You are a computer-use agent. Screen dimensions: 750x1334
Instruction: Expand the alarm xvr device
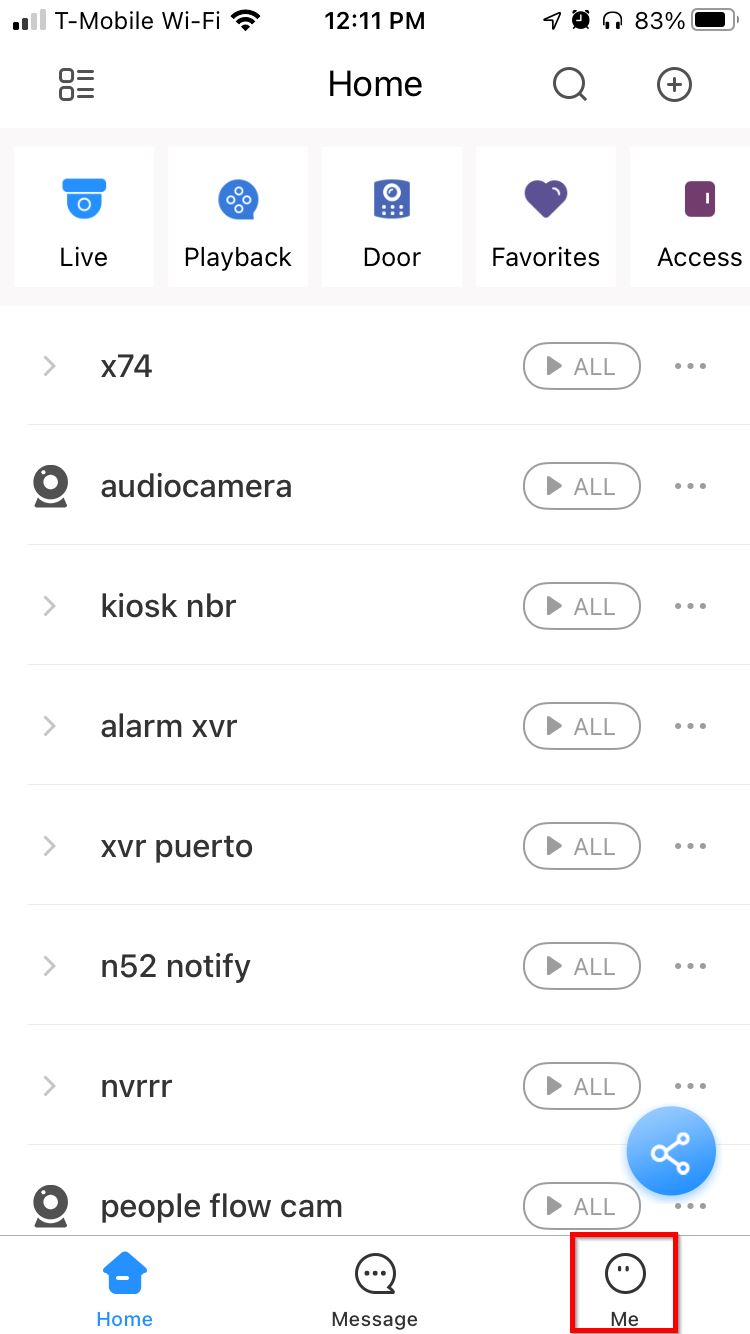tap(49, 726)
